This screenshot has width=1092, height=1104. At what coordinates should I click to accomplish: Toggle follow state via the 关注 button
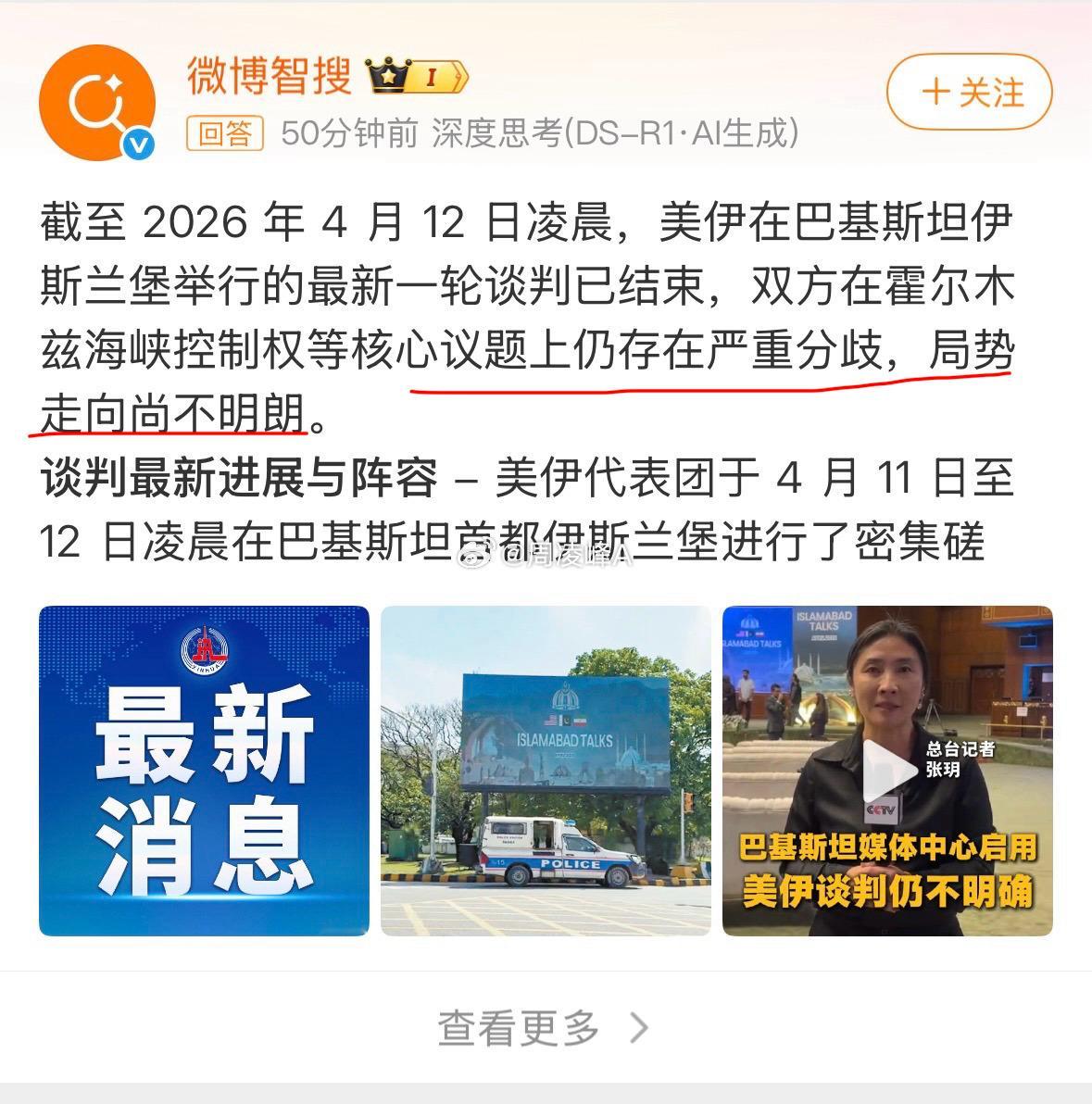click(968, 92)
